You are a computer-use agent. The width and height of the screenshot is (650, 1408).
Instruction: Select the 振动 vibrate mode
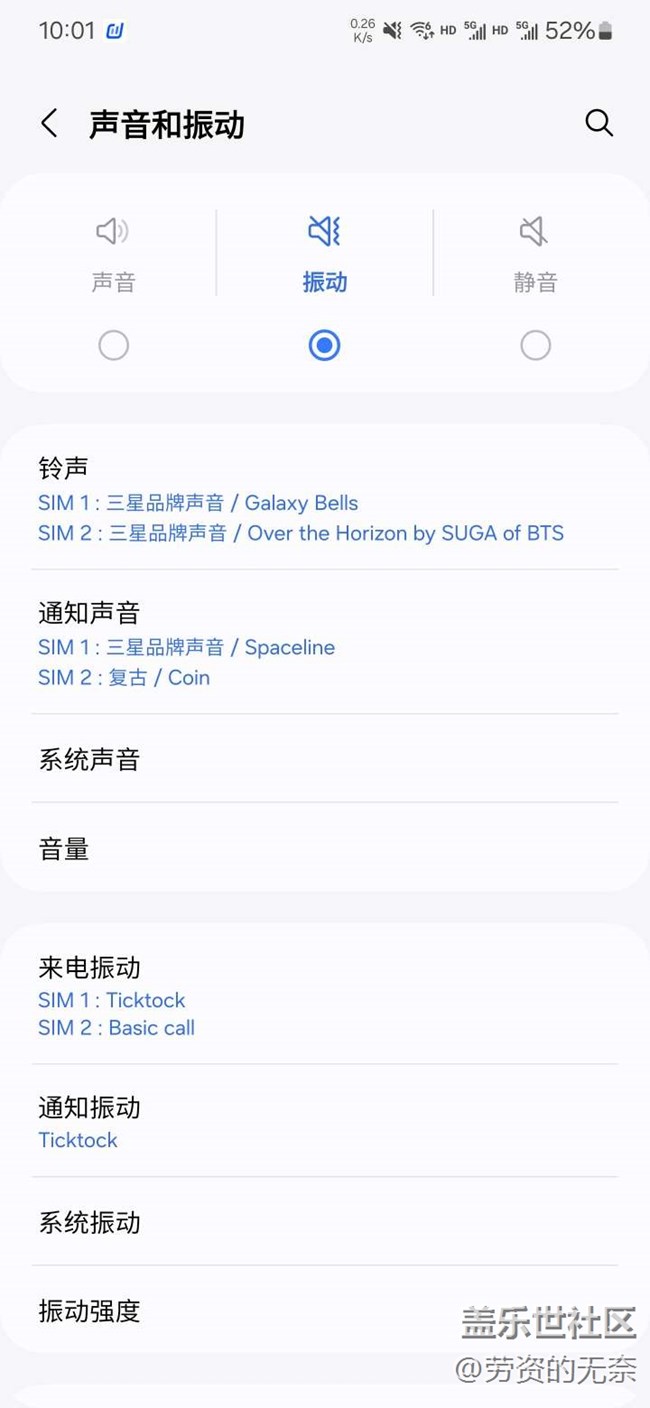324,345
